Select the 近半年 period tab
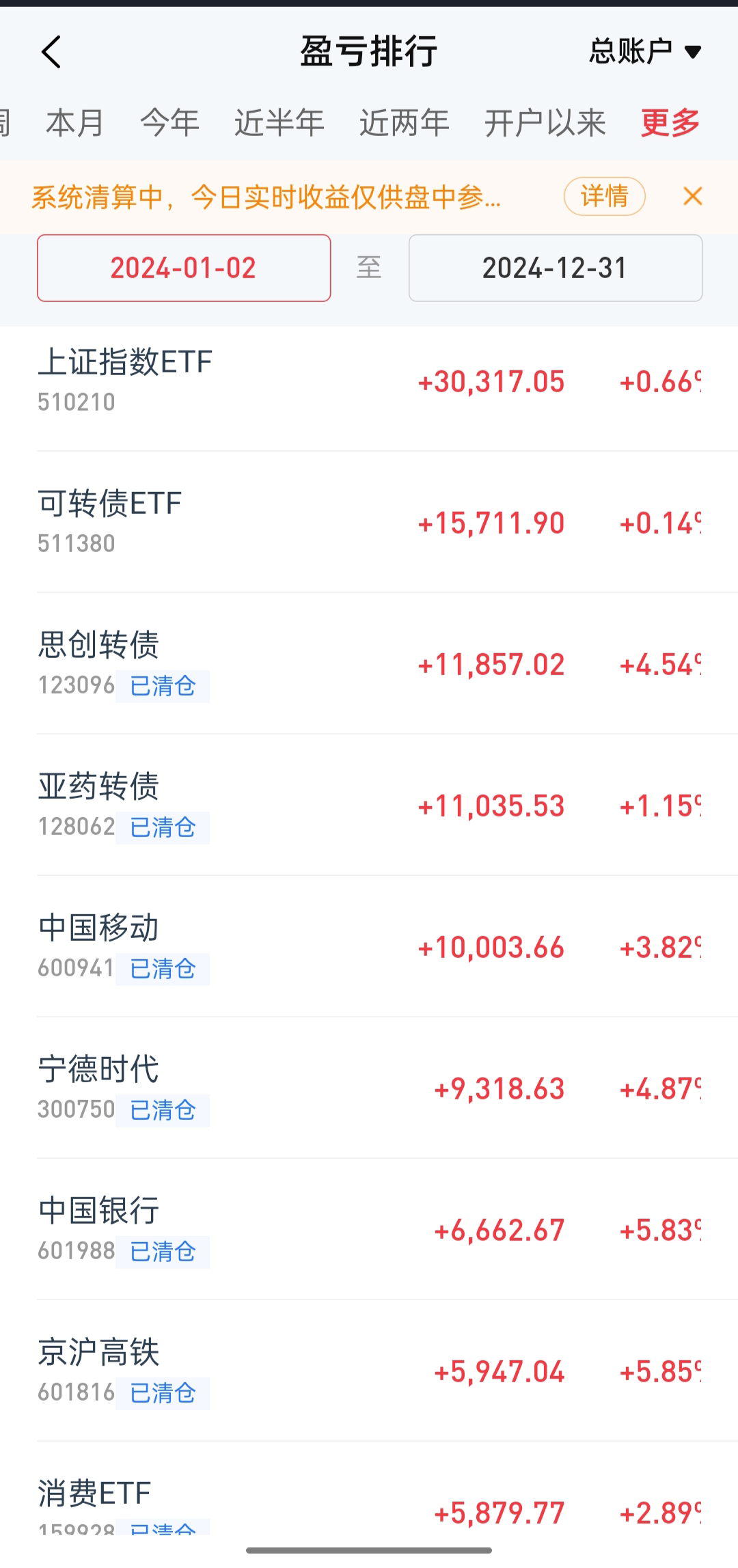The height and width of the screenshot is (1568, 738). [x=279, y=124]
